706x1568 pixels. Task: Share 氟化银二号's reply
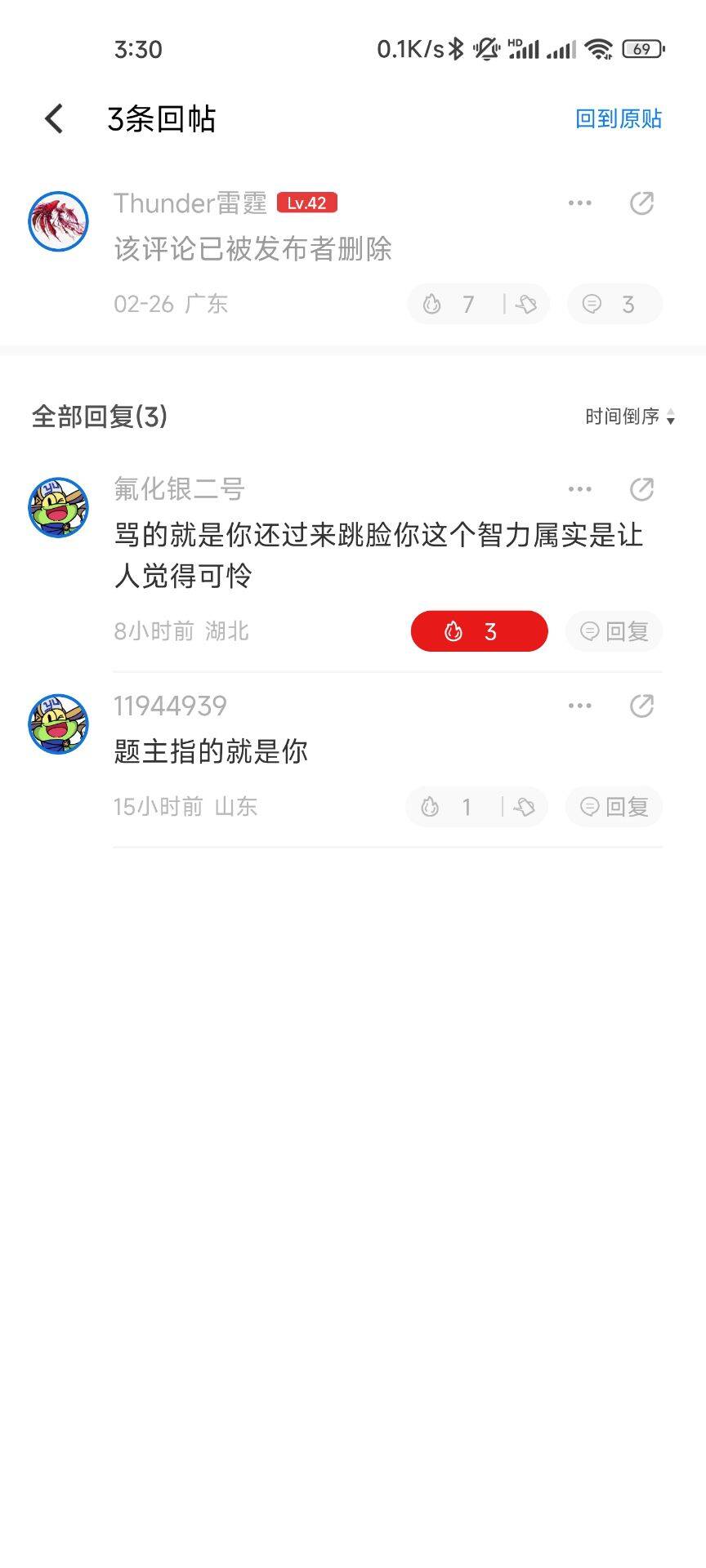(x=641, y=489)
